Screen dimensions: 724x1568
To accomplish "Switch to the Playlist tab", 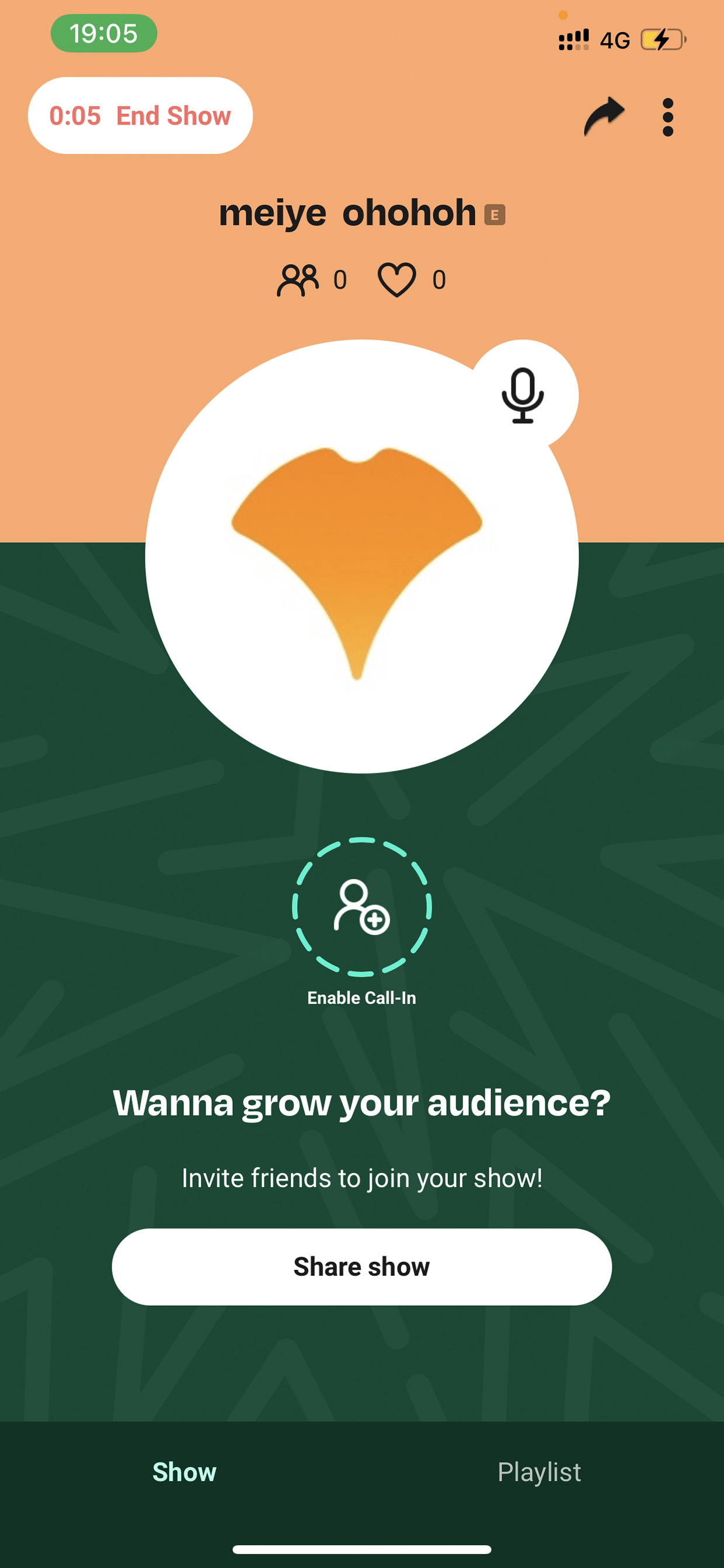I will 539,1472.
